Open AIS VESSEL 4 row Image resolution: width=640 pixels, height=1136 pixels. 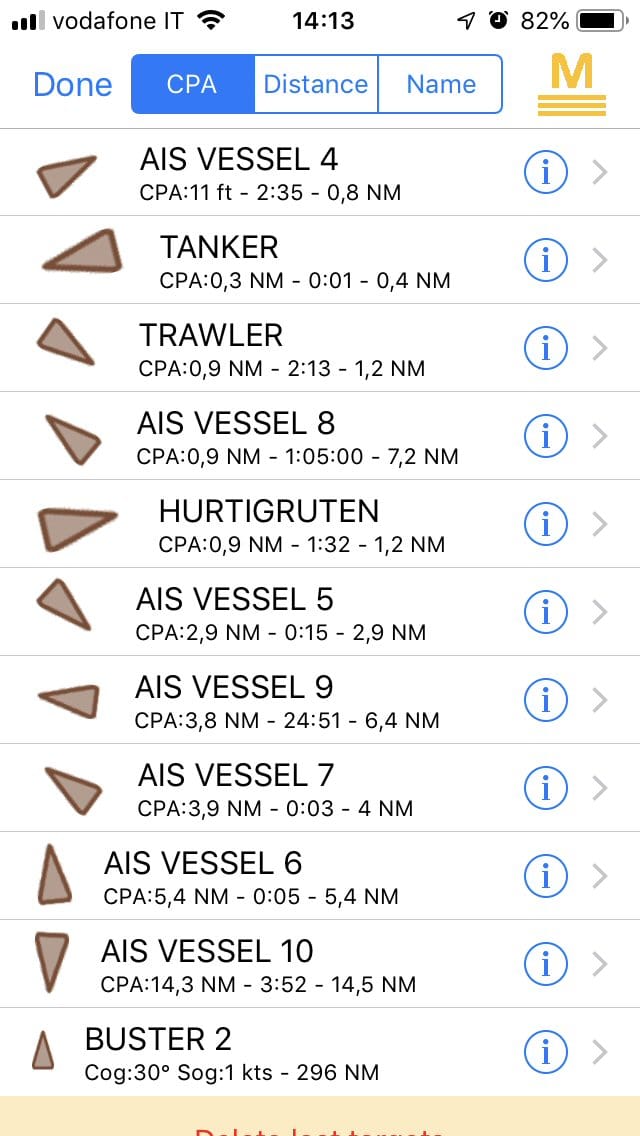[x=320, y=172]
